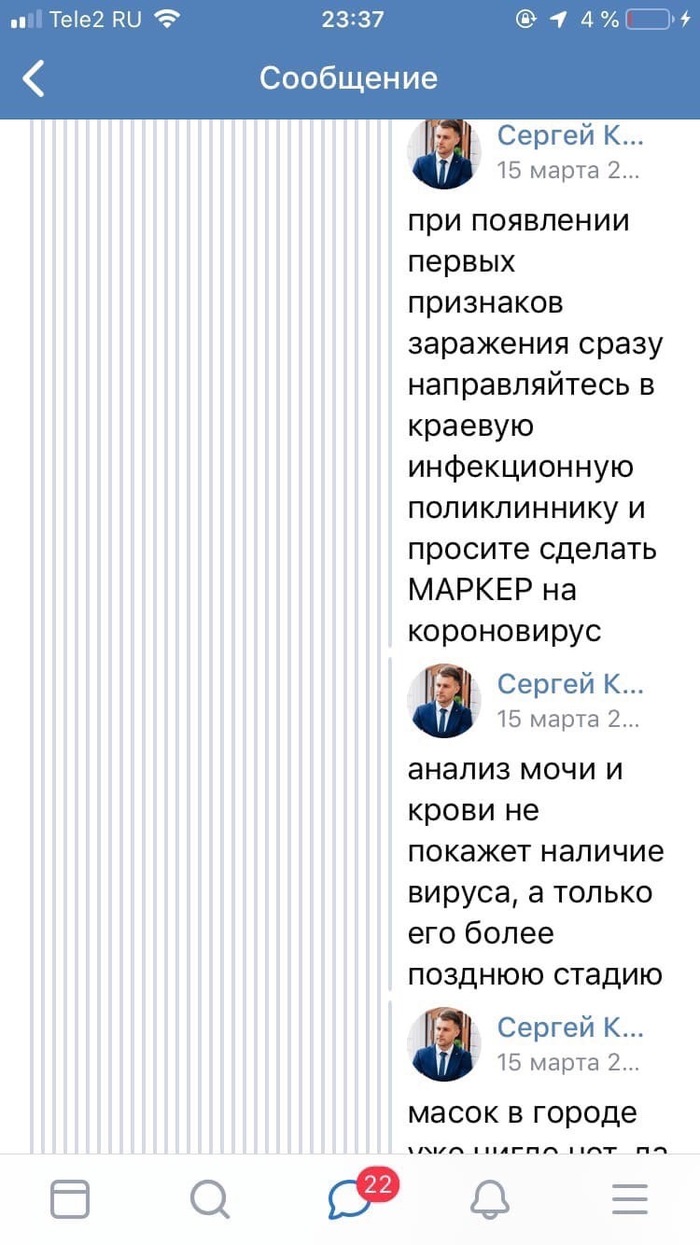Open the news feed tab
The width and height of the screenshot is (700, 1245).
click(70, 1198)
